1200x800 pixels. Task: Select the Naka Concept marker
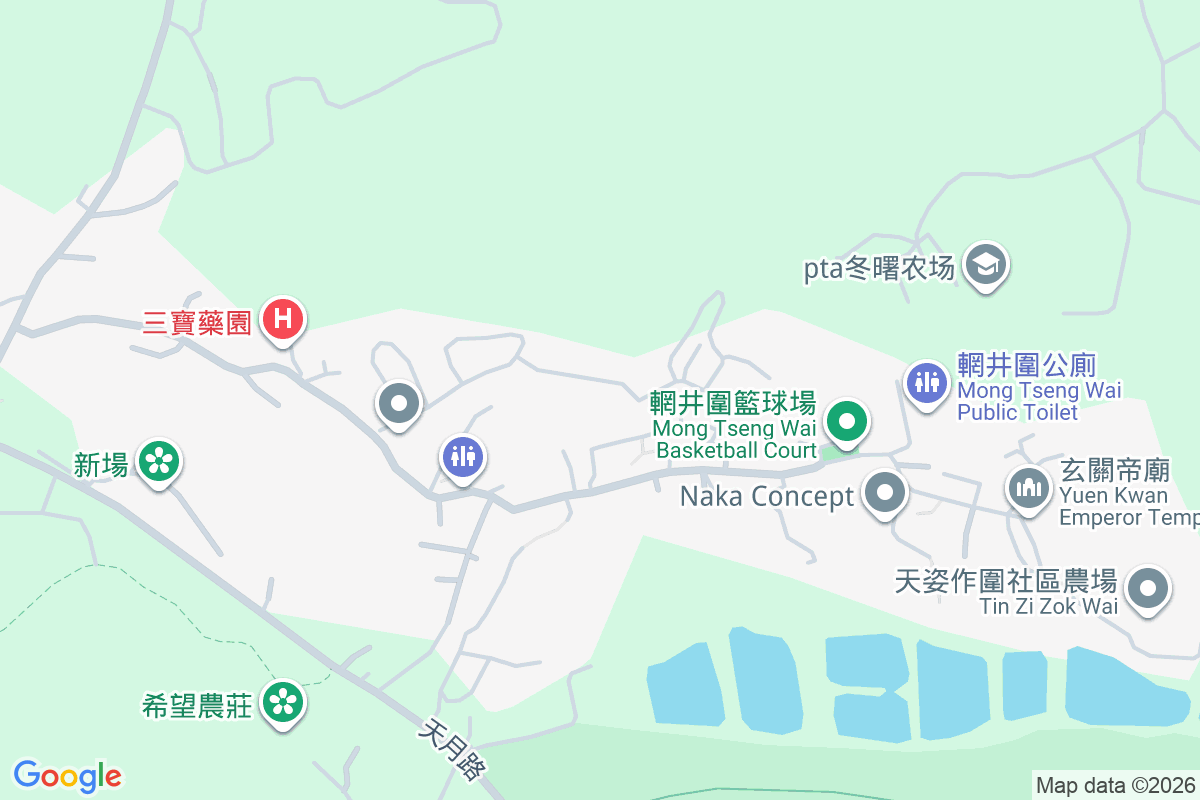(884, 493)
